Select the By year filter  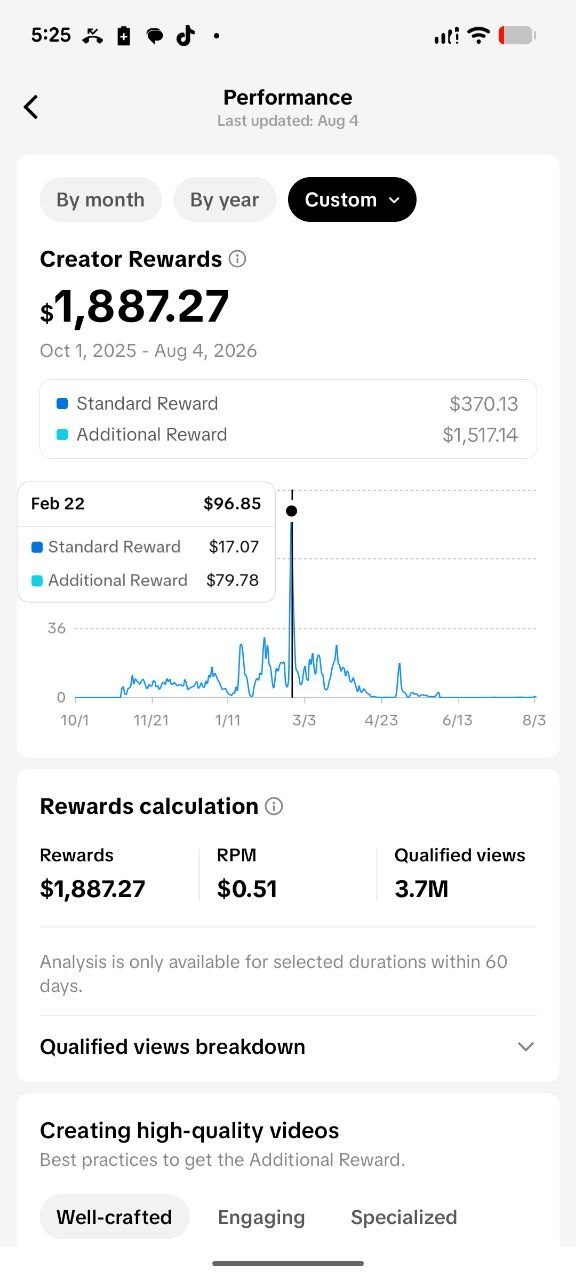pos(224,200)
